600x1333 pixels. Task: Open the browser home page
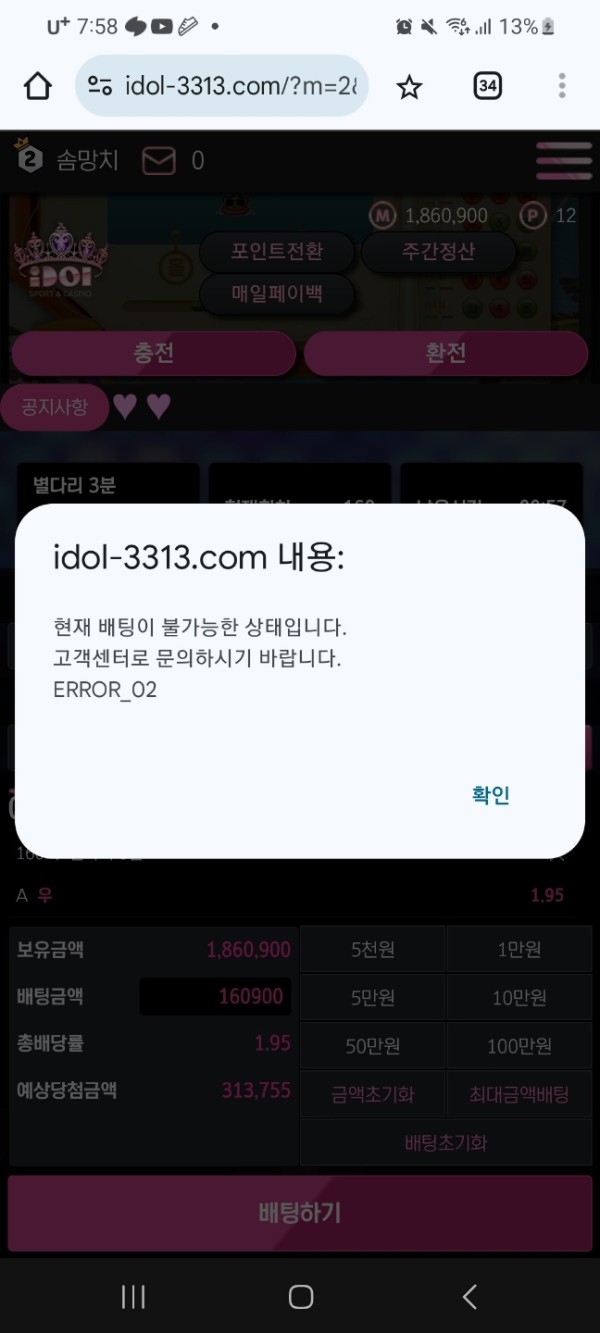coord(38,87)
